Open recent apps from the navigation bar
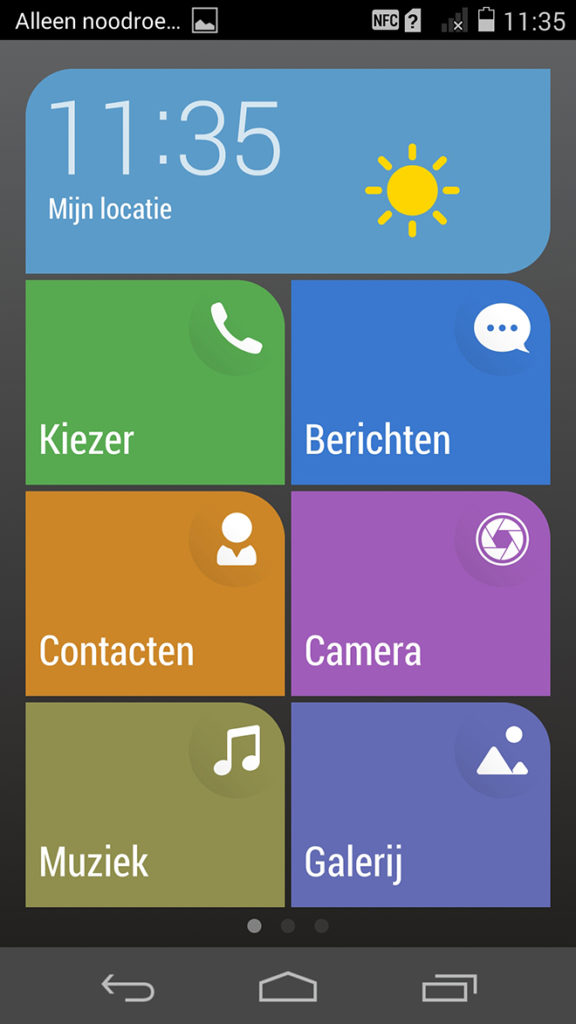This screenshot has height=1024, width=576. tap(449, 987)
